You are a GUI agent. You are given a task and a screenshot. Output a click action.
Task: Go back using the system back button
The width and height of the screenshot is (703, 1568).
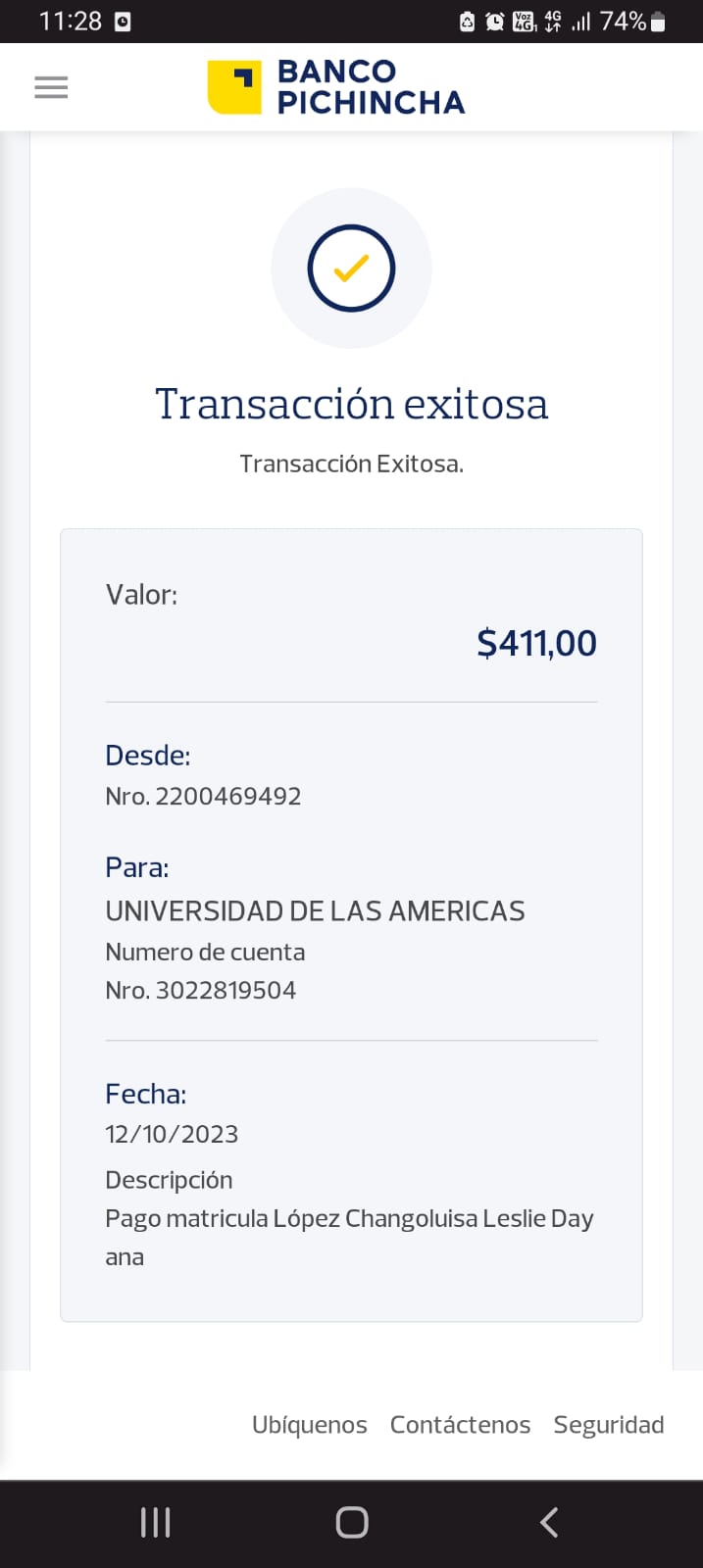(x=549, y=1522)
